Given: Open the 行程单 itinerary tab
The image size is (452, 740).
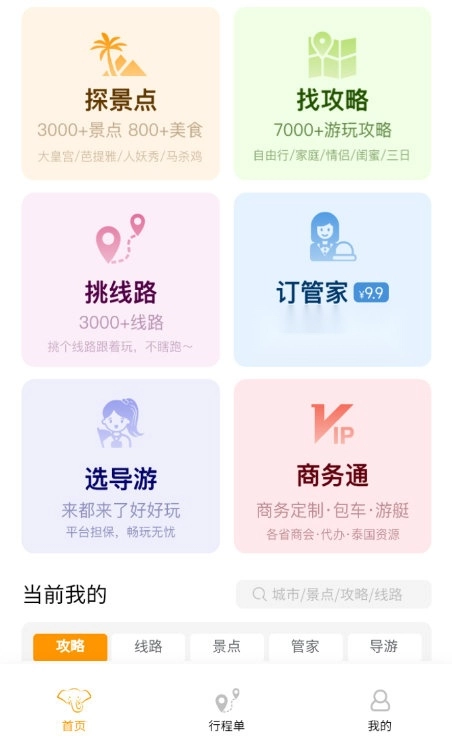Looking at the screenshot, I should coord(227,709).
